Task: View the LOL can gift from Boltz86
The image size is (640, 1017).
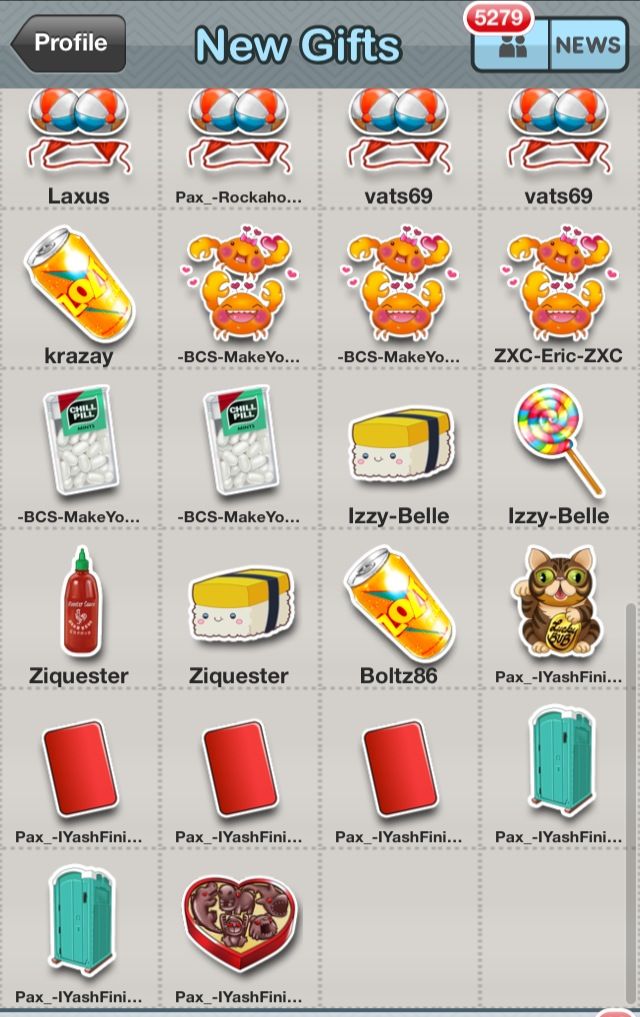Action: point(399,603)
